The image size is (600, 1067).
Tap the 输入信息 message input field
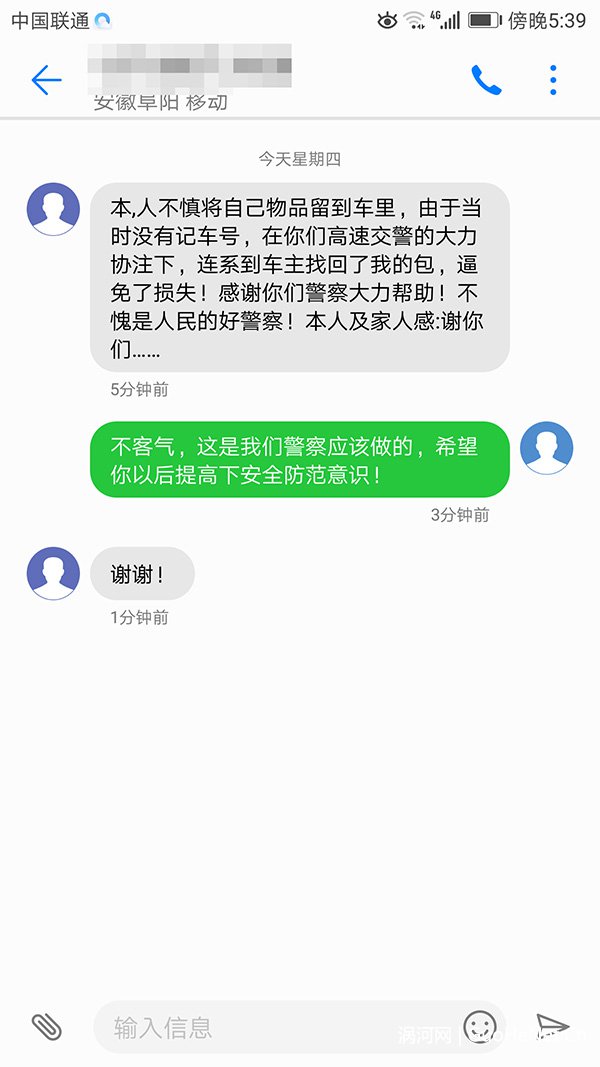tap(270, 1026)
